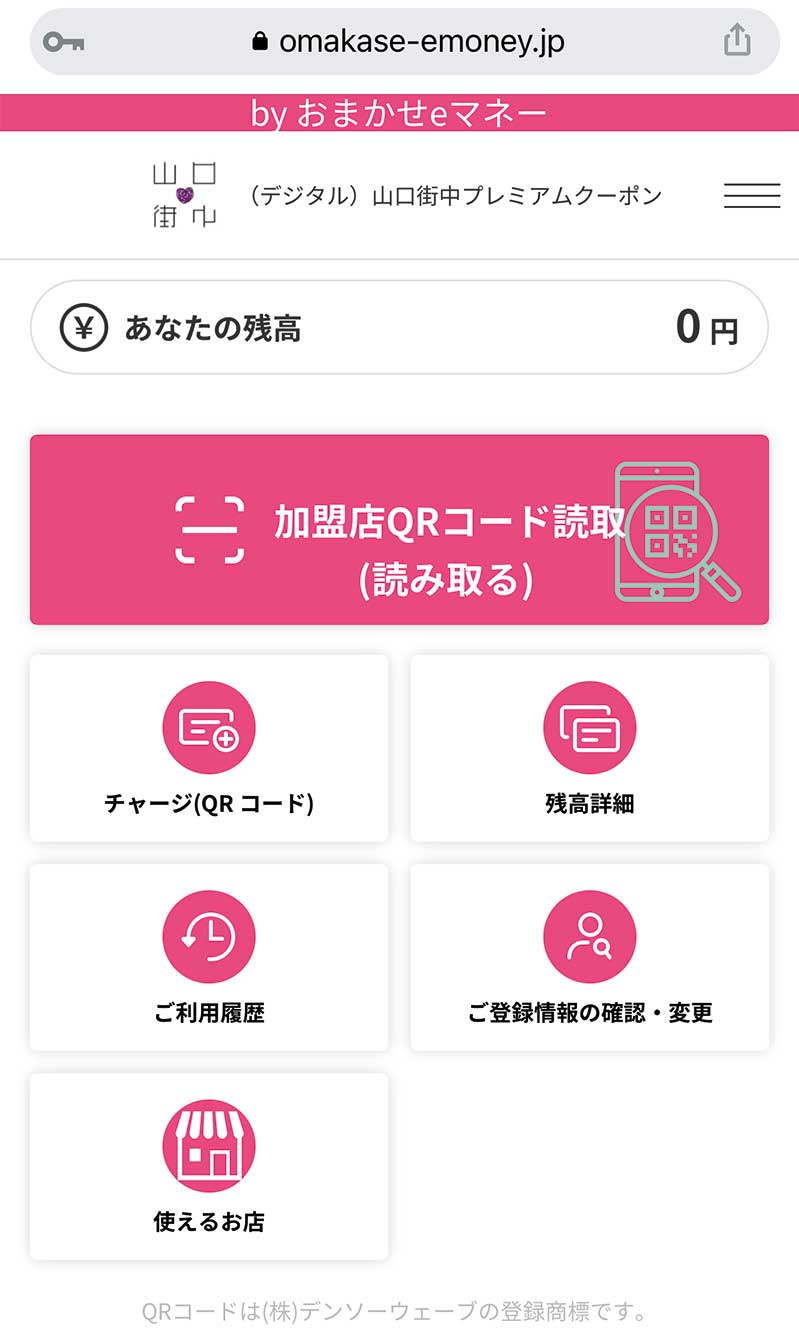Open チャージ(QR コード)
Screen dimensions: 799x1344
[x=209, y=748]
